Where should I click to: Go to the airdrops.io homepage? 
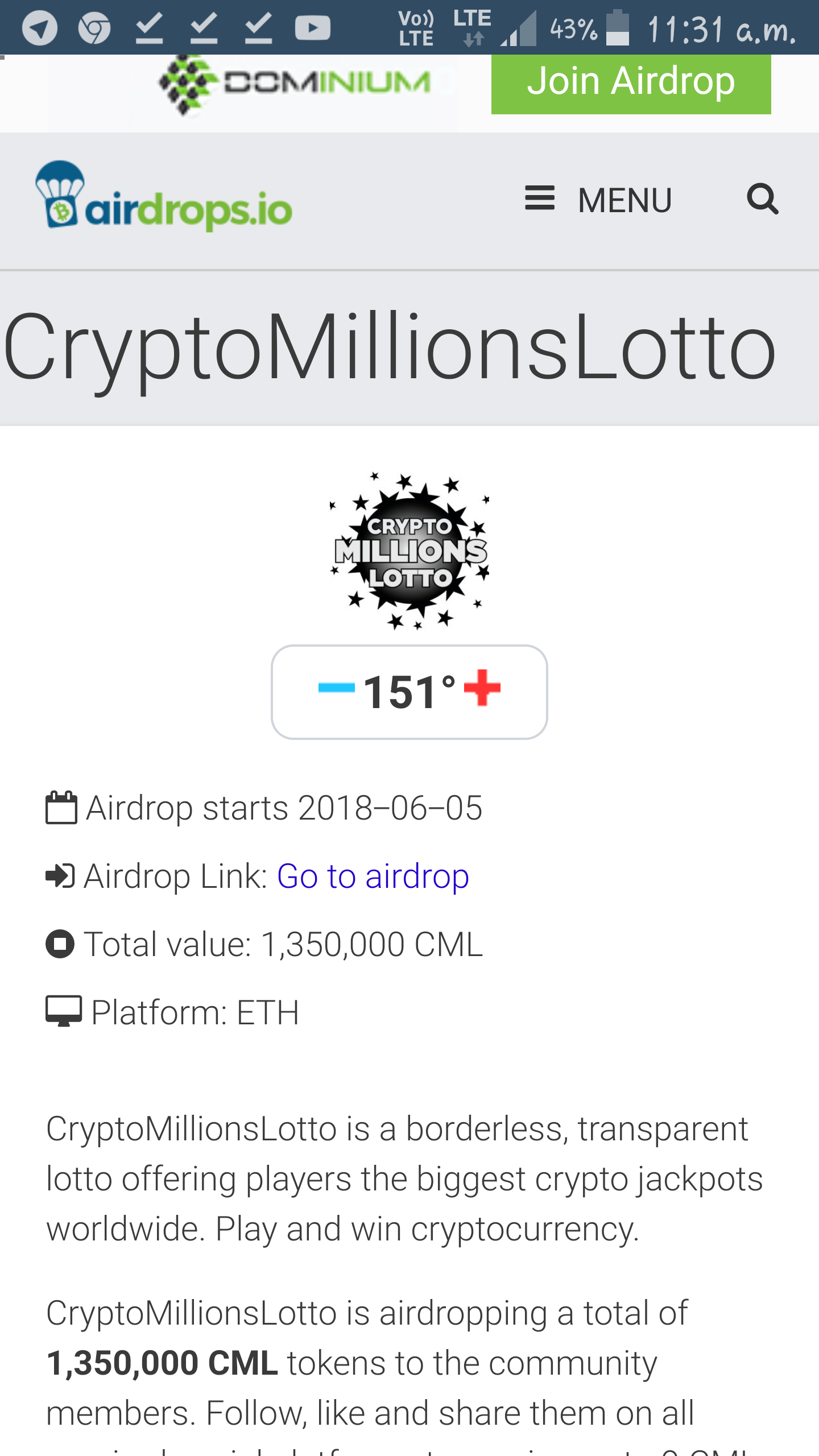coord(164,197)
